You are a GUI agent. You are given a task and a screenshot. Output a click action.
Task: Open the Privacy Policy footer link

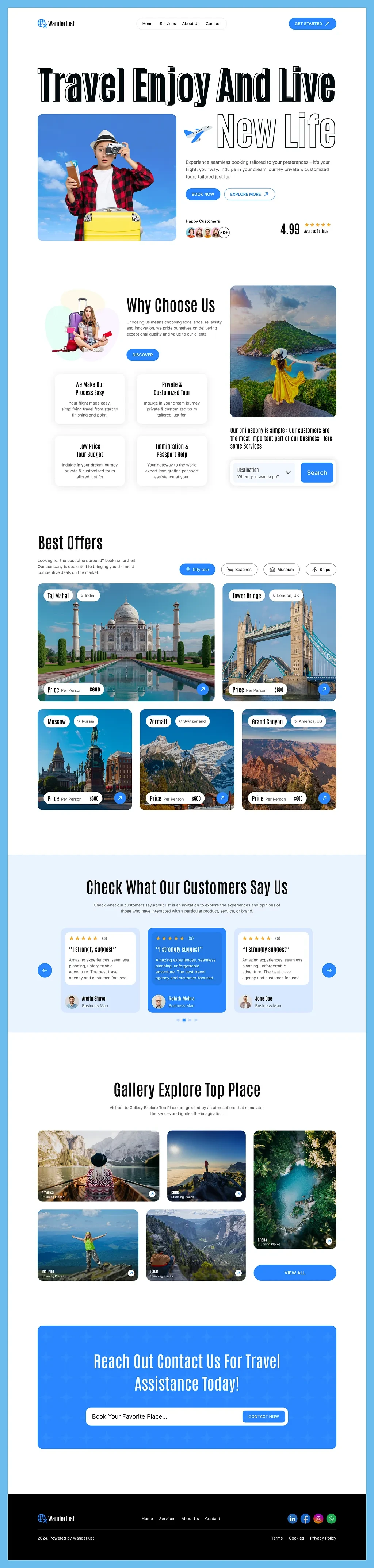click(323, 1538)
